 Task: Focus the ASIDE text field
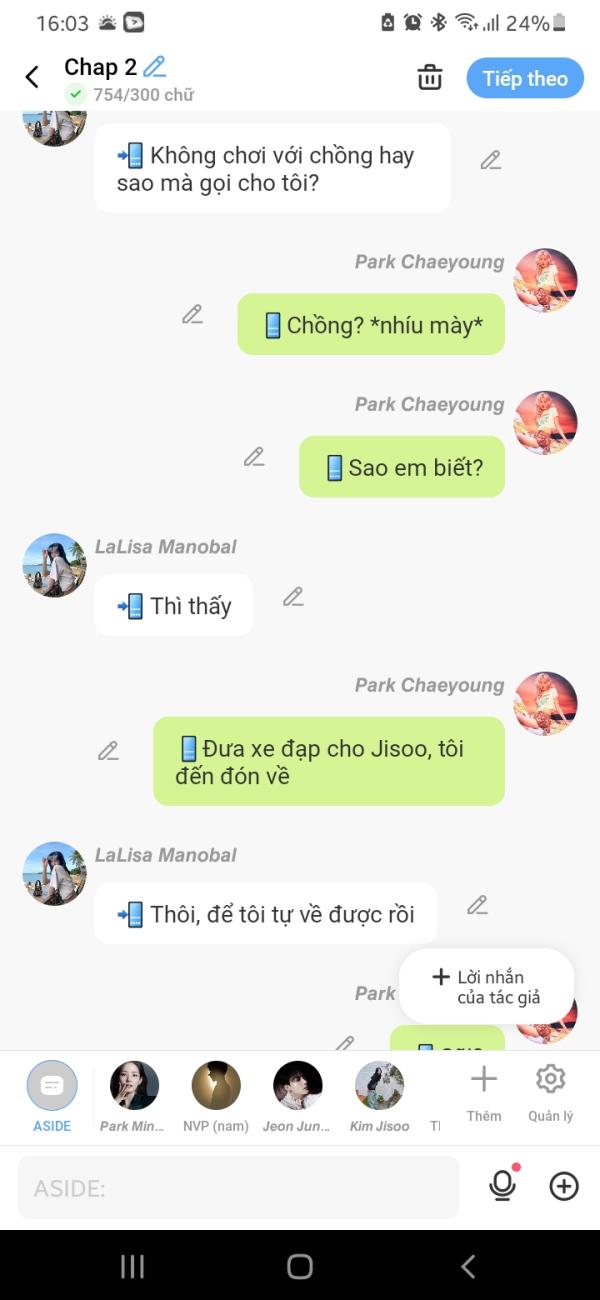click(238, 1188)
